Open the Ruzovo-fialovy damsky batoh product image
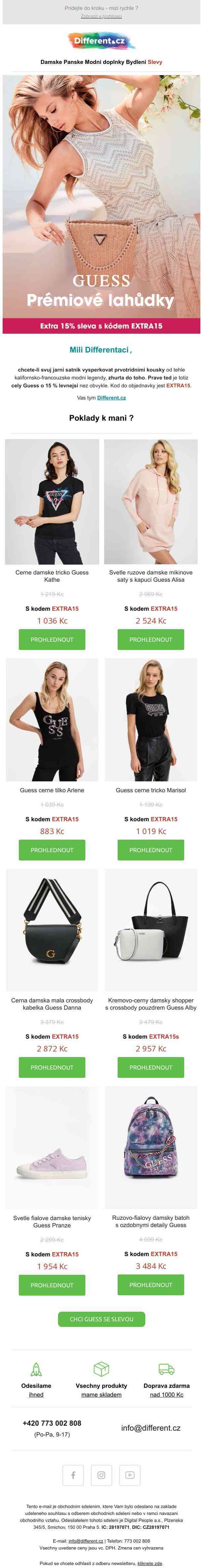The image size is (201, 1568). click(151, 1147)
